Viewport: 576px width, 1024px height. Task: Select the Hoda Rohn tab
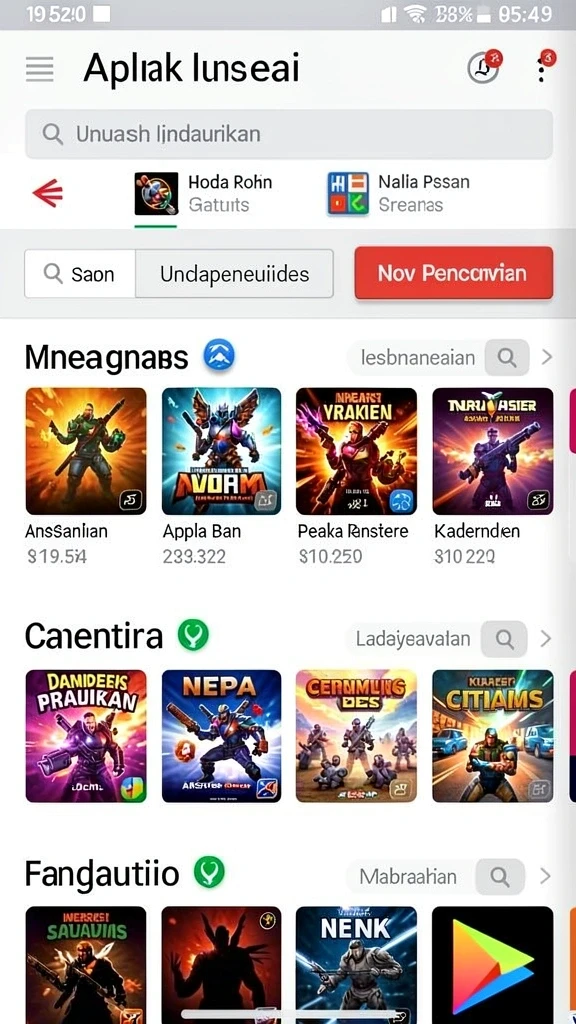tap(203, 193)
